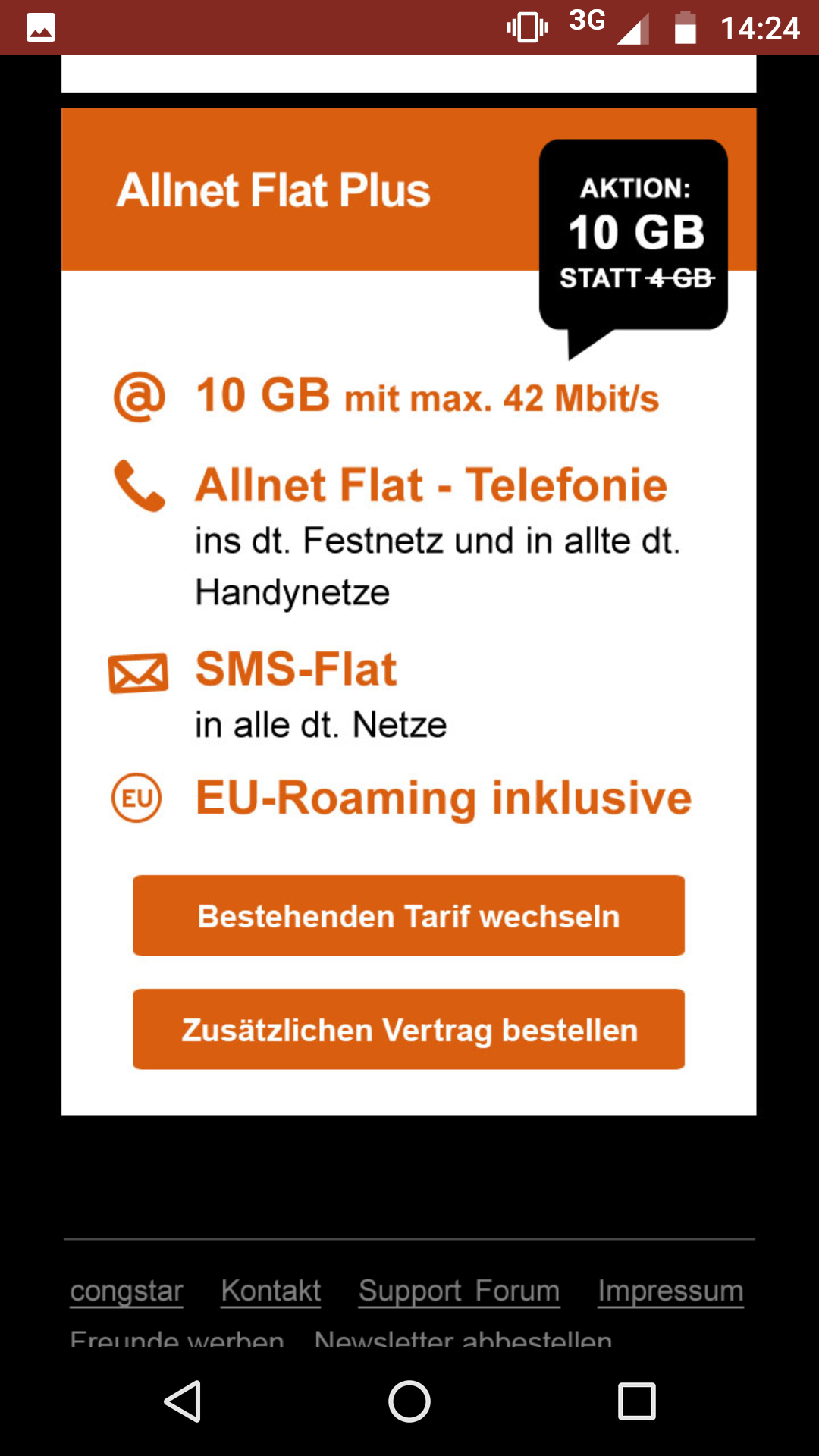Visit the Support Forum link
Viewport: 819px width, 1456px height.
tap(460, 1290)
